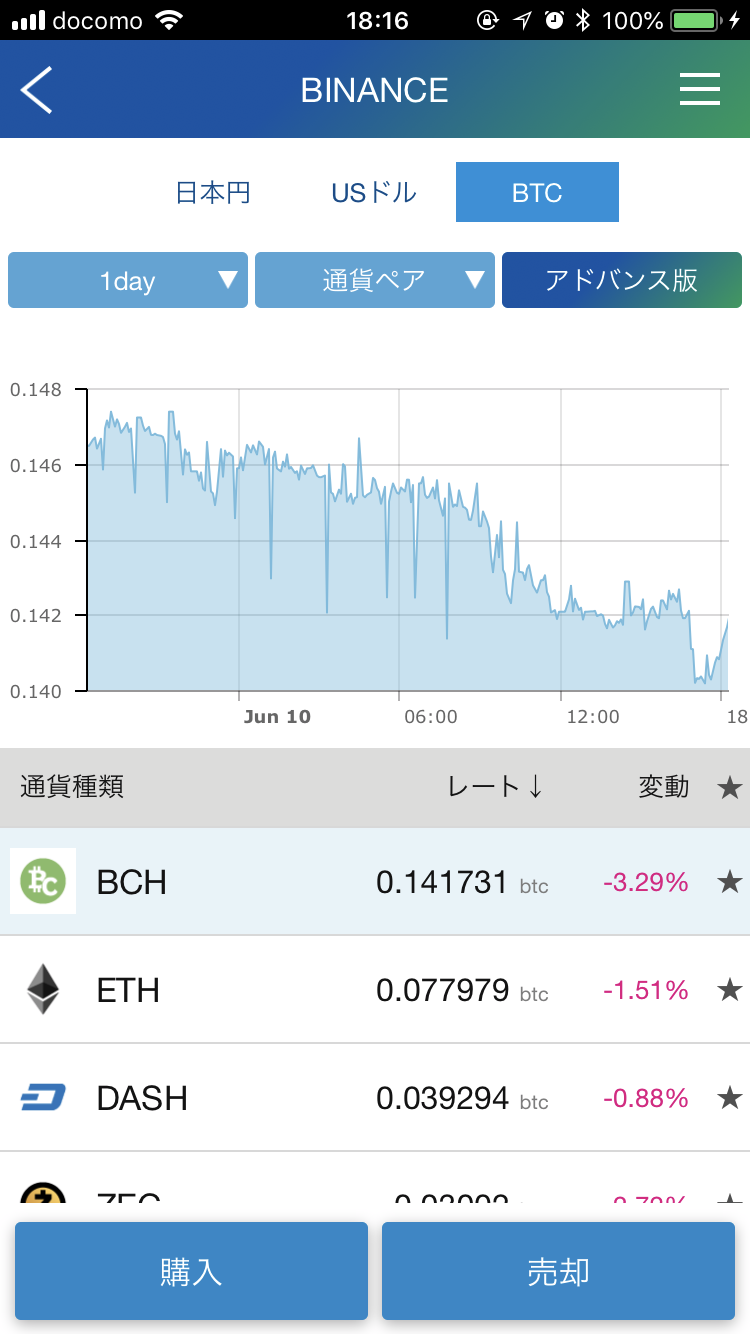This screenshot has width=750, height=1334.
Task: Open the BCH currency row
Action: (x=375, y=882)
